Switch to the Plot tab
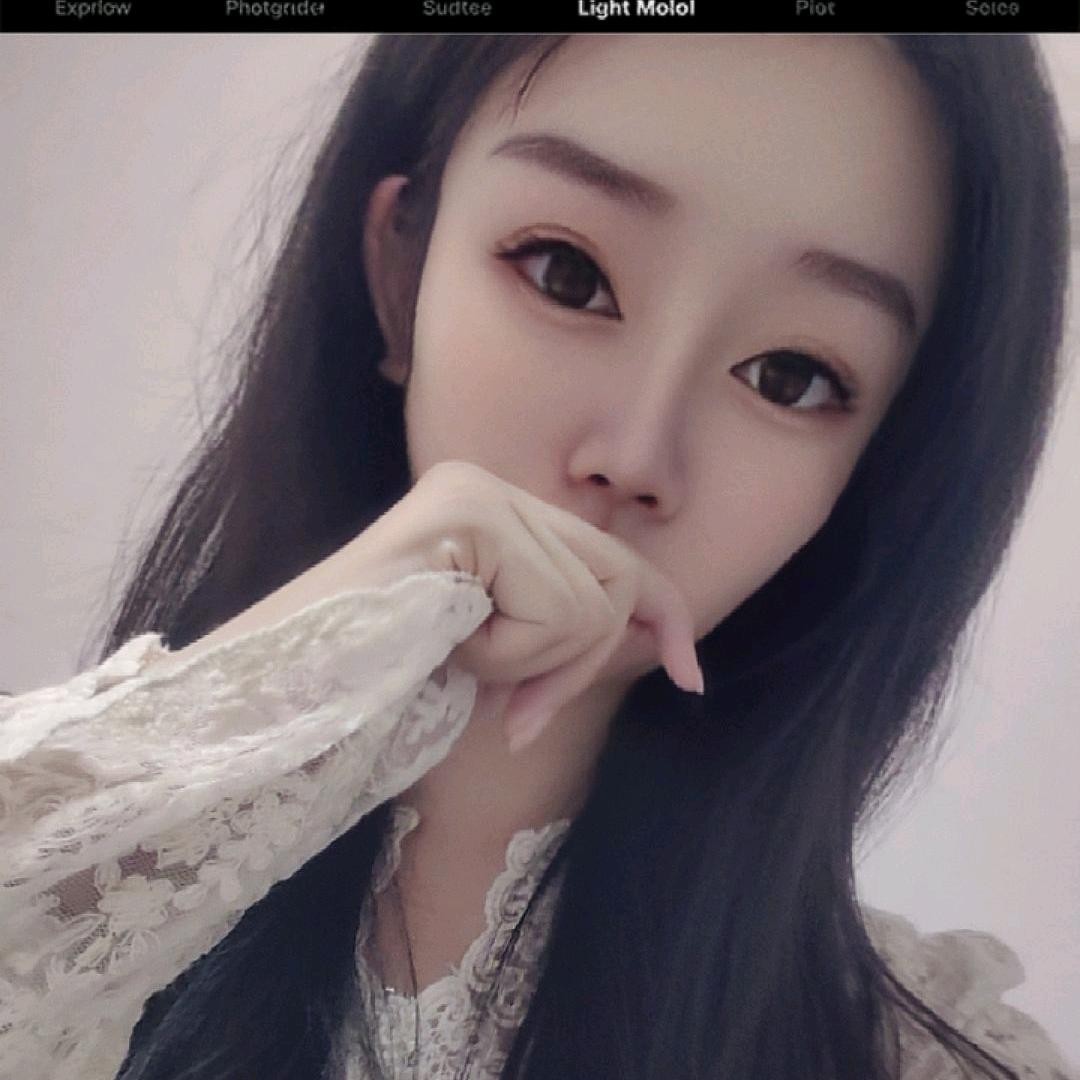This screenshot has width=1080, height=1080. click(815, 10)
